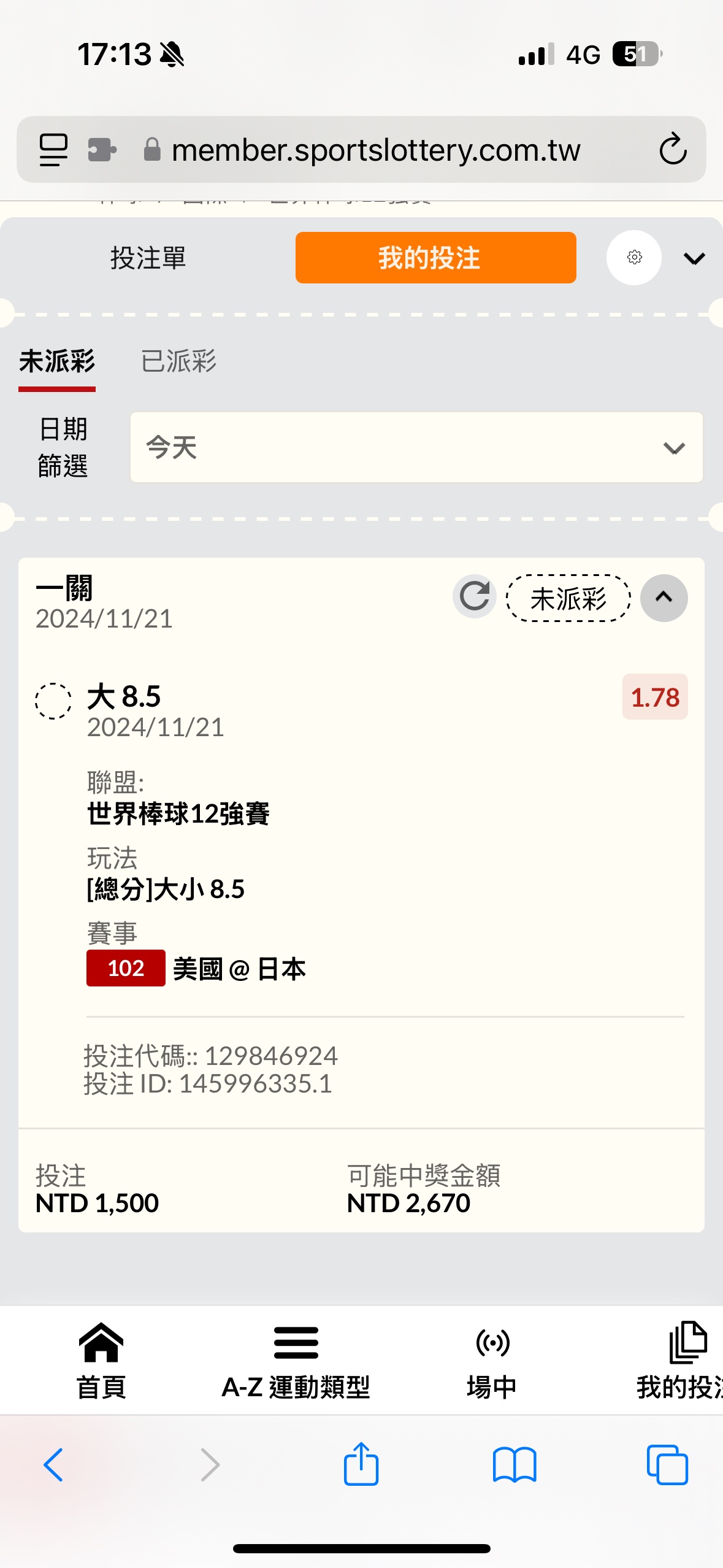Tap the Safari address bar URL
This screenshot has height=1568, width=723.
(376, 150)
